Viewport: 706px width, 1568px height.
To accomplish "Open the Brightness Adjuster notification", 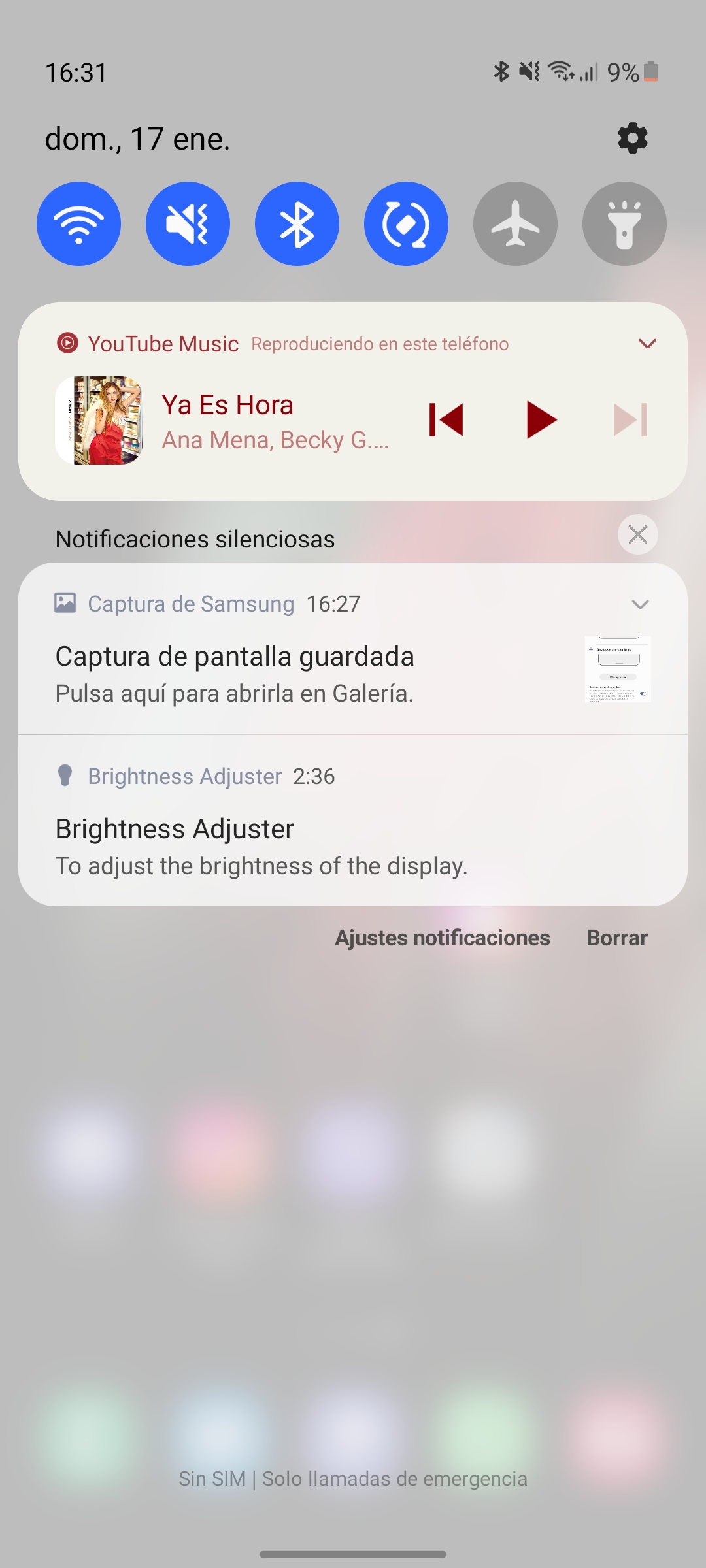I will (x=353, y=821).
